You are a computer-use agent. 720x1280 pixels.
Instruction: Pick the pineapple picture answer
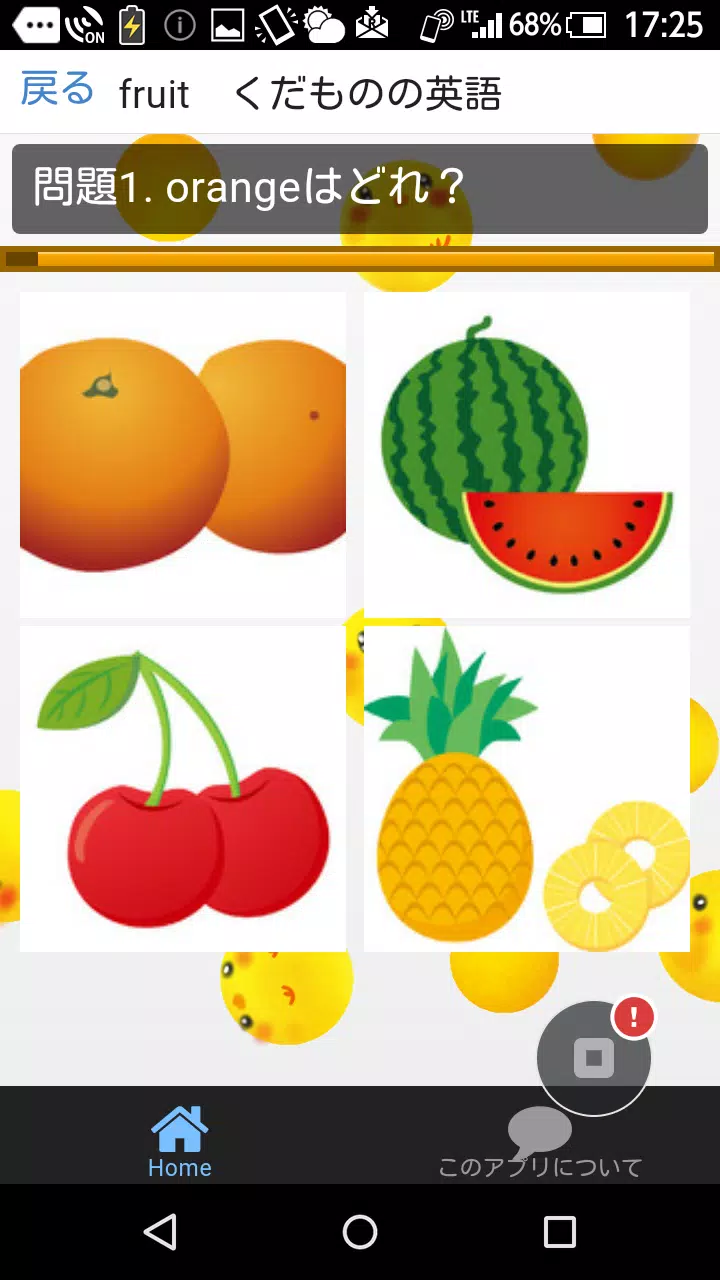(x=528, y=788)
